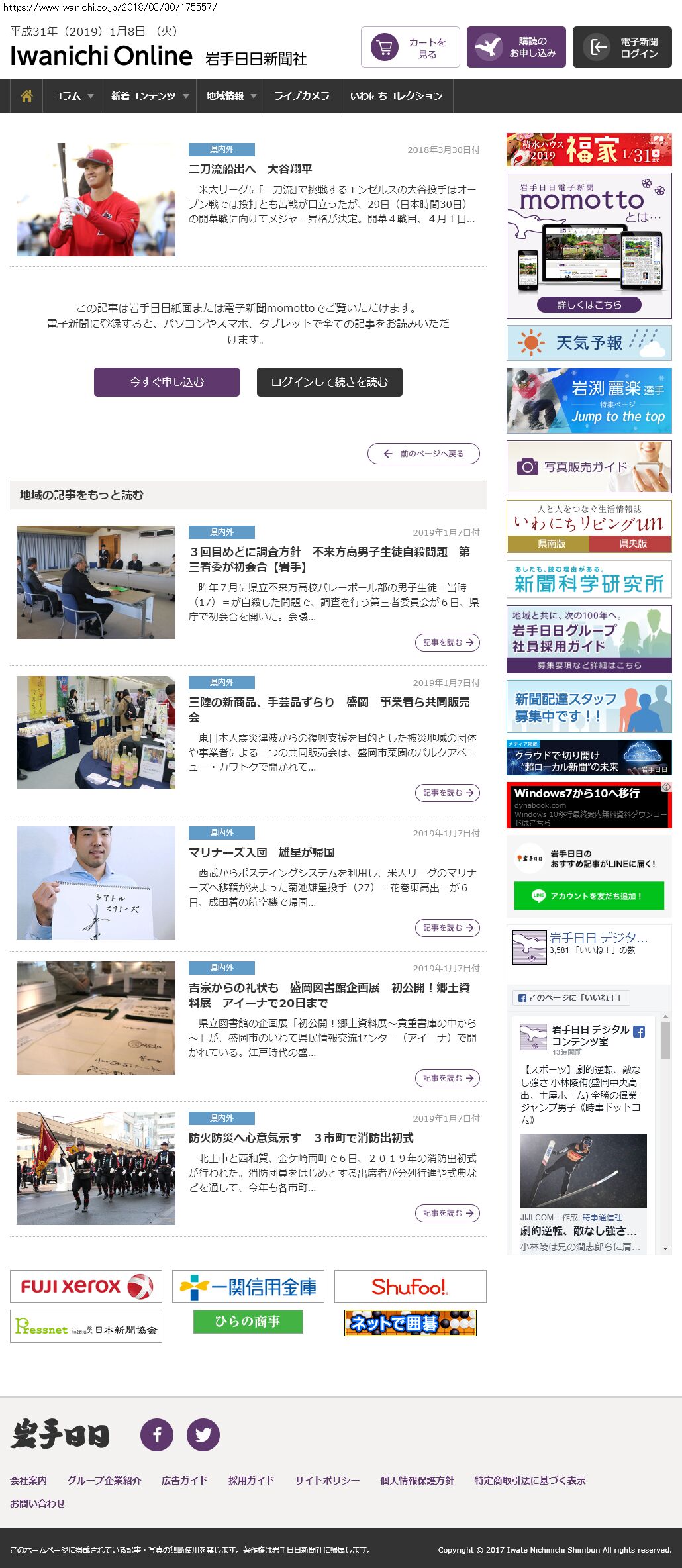This screenshot has width=682, height=1568.
Task: Open the home icon in navigation bar
Action: 26,96
